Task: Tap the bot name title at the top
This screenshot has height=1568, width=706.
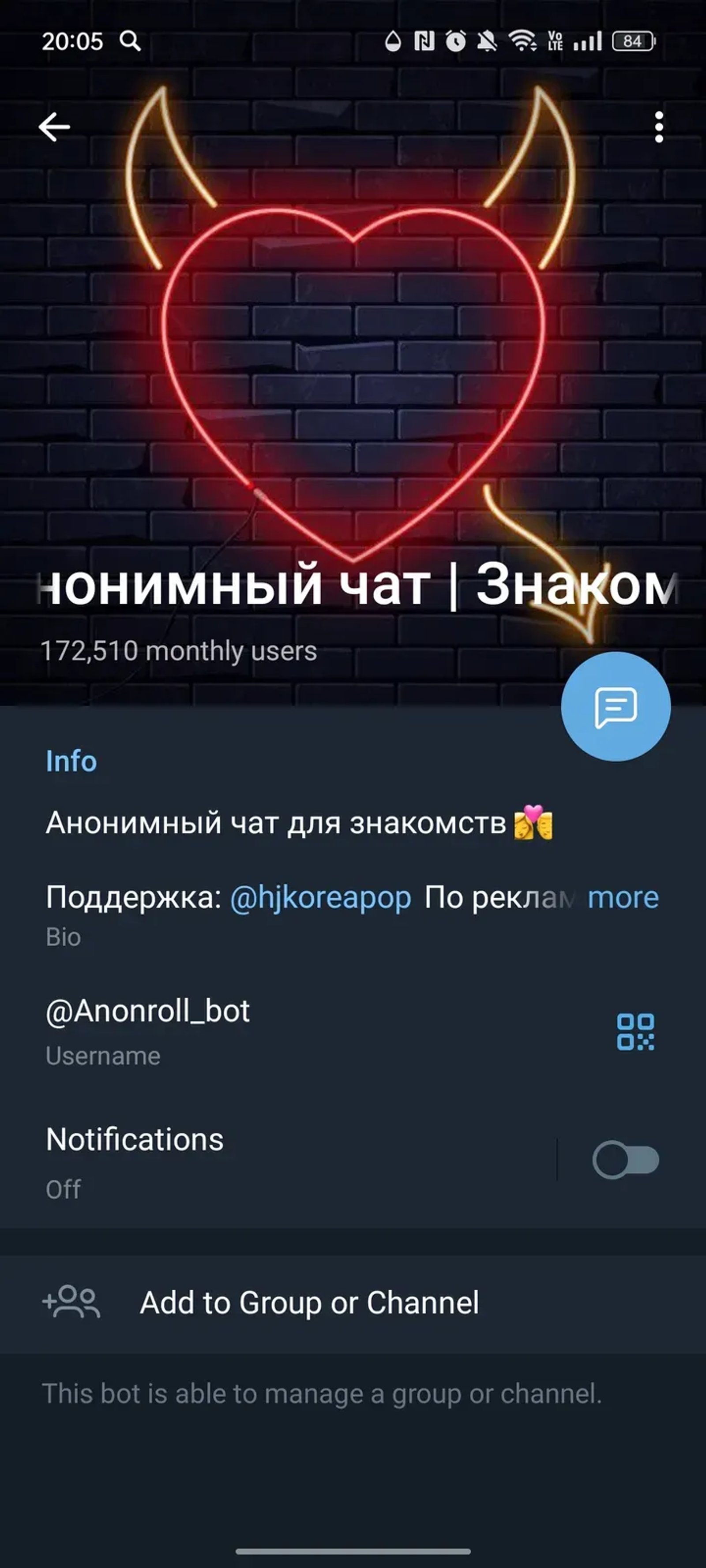Action: [x=353, y=586]
